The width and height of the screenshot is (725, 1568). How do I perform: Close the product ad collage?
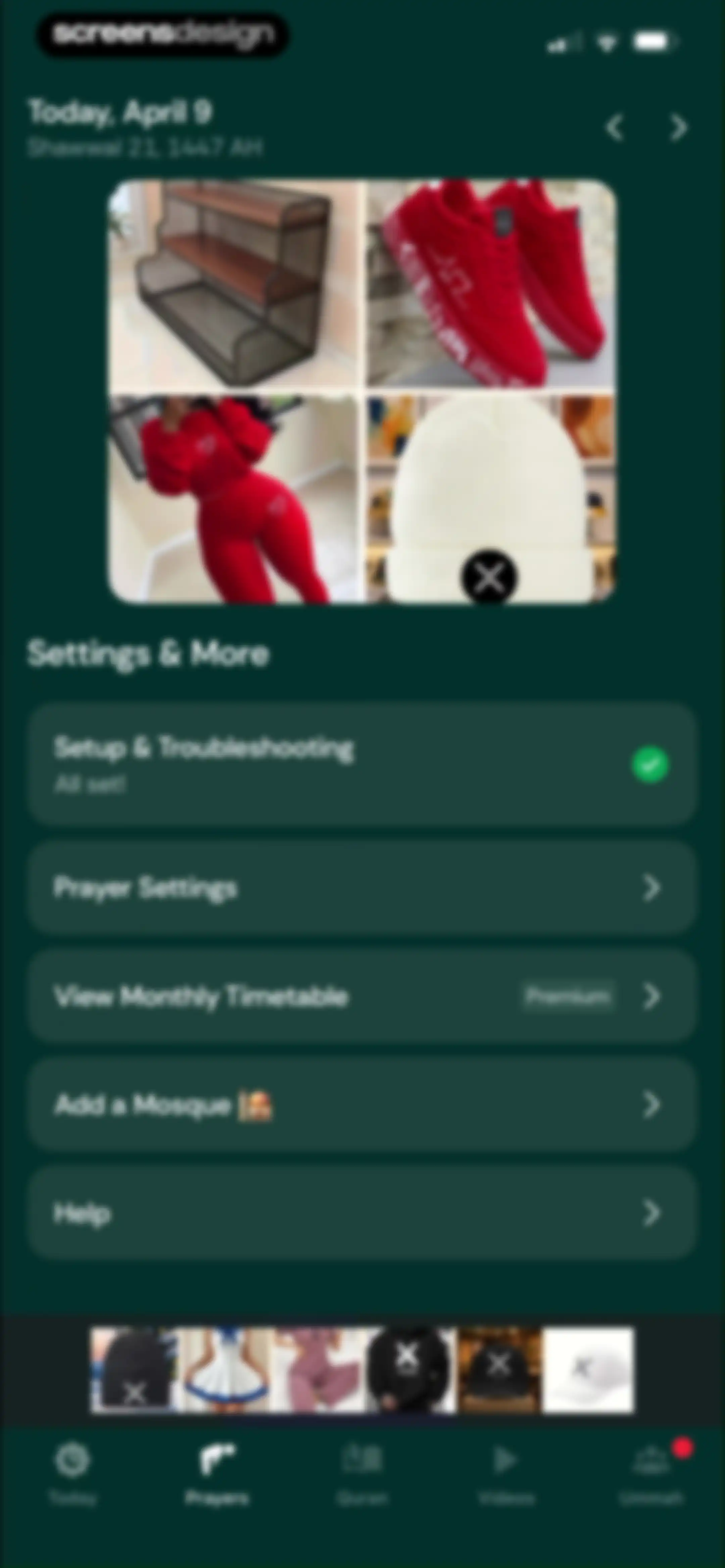489,577
